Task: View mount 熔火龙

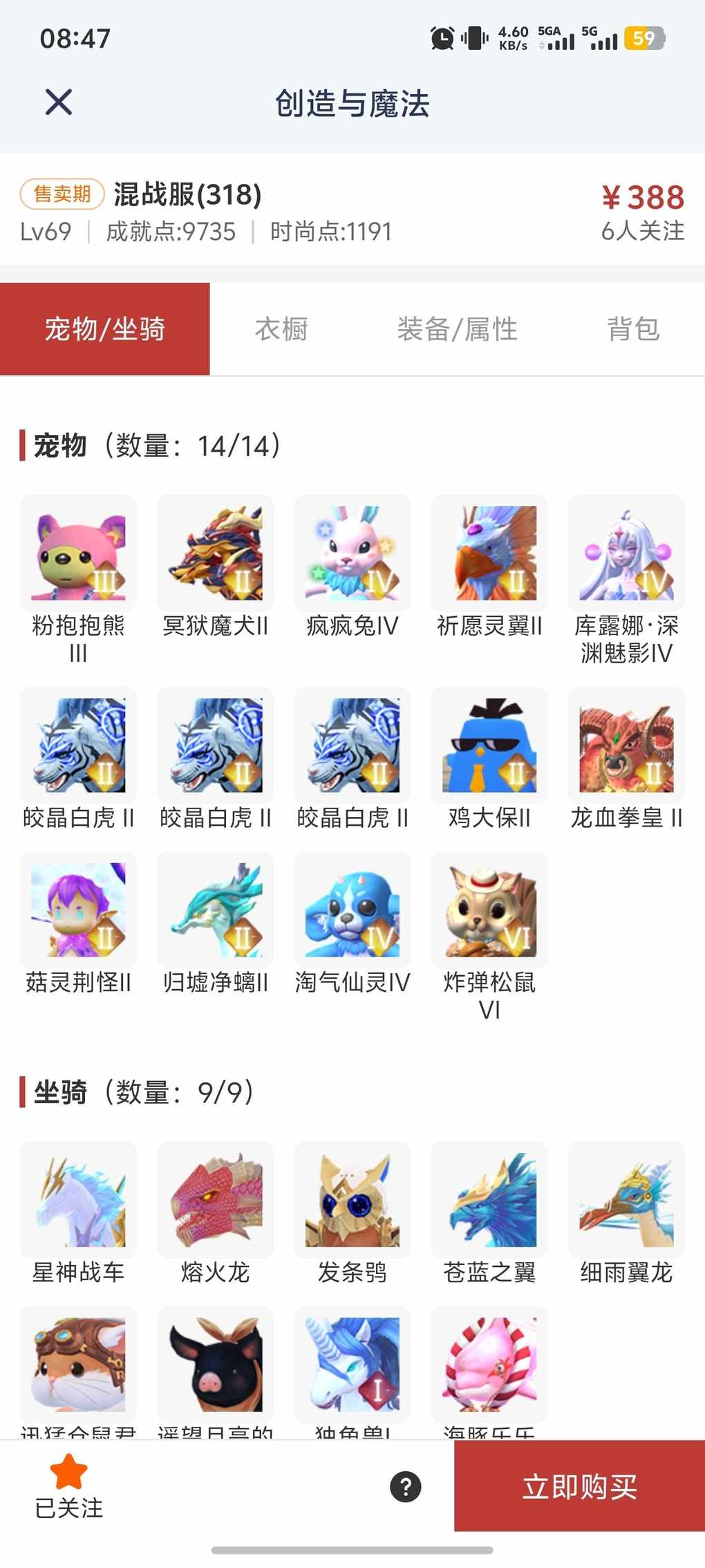Action: click(215, 1200)
